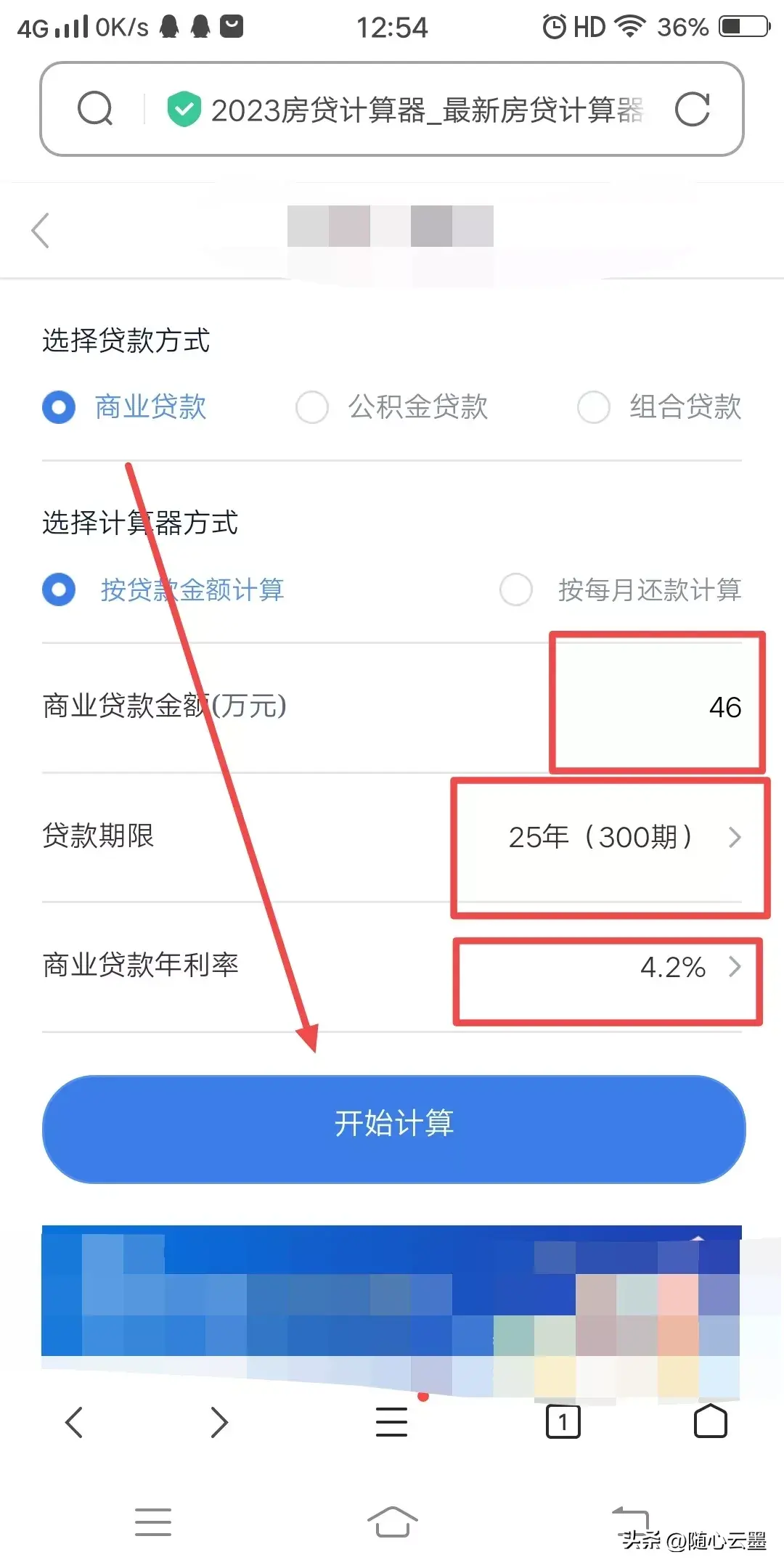
Task: Open the browser tabs view showing 1
Action: click(x=563, y=1421)
